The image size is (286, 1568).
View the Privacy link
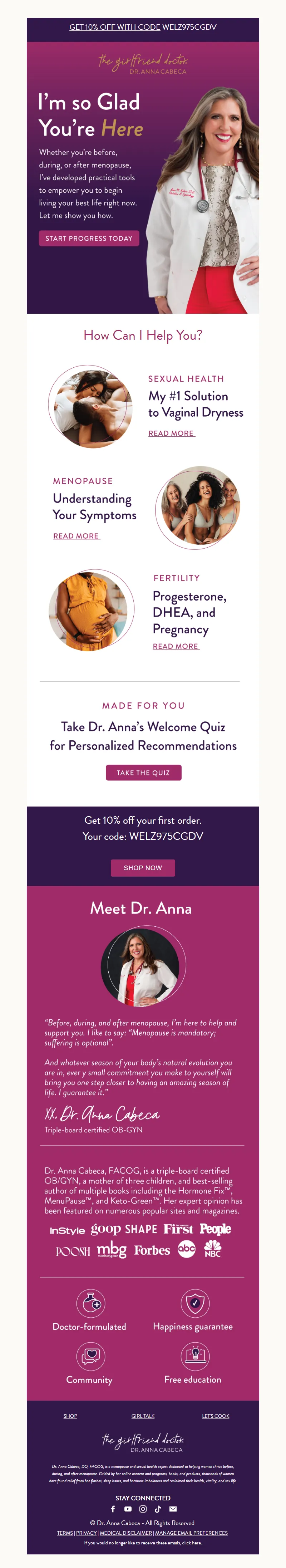[87, 1533]
